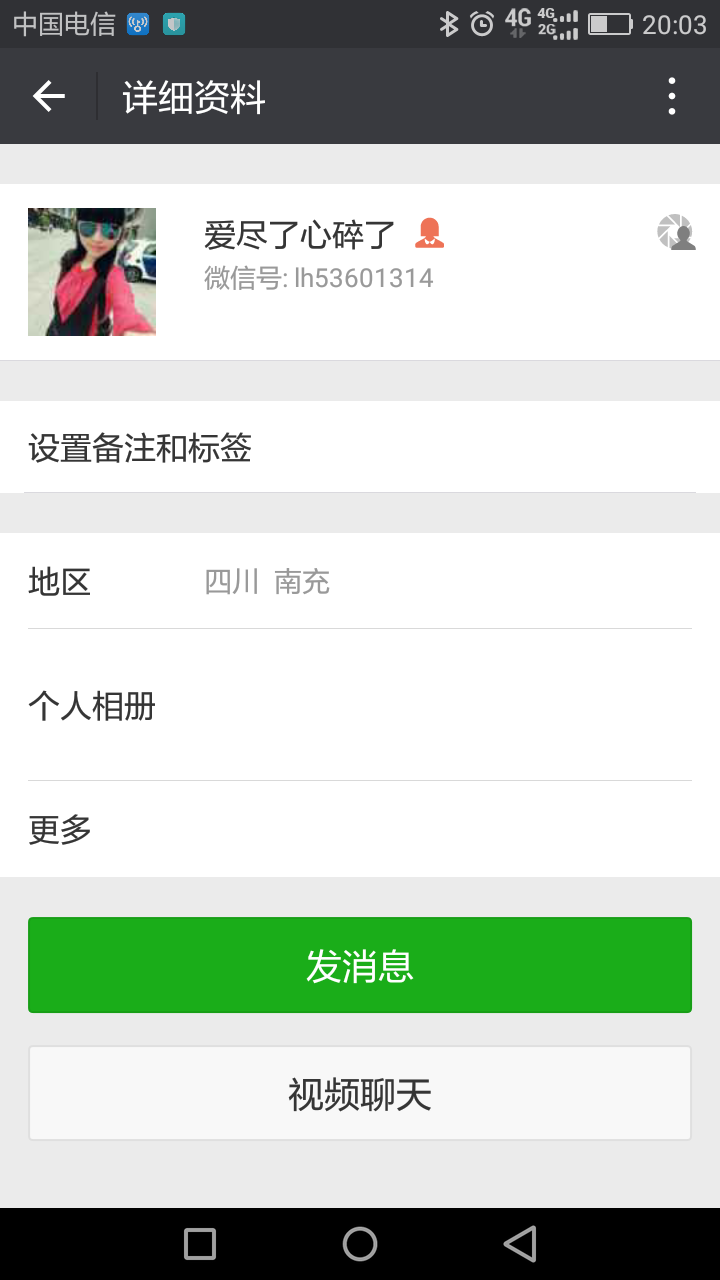View the contact's profile photo
The image size is (720, 1280).
coord(92,272)
